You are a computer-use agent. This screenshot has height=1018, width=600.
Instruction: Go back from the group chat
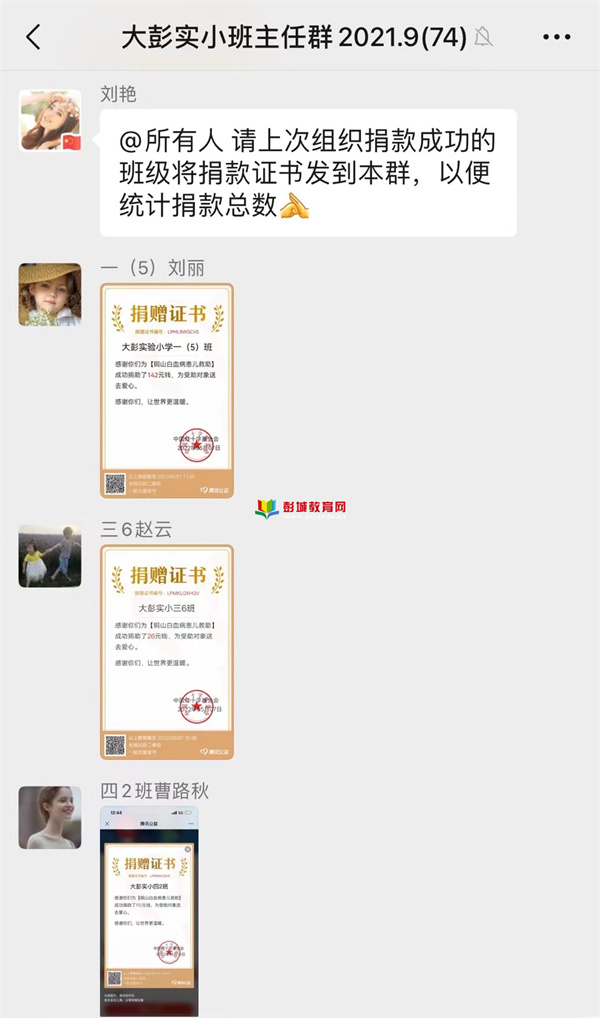[33, 38]
